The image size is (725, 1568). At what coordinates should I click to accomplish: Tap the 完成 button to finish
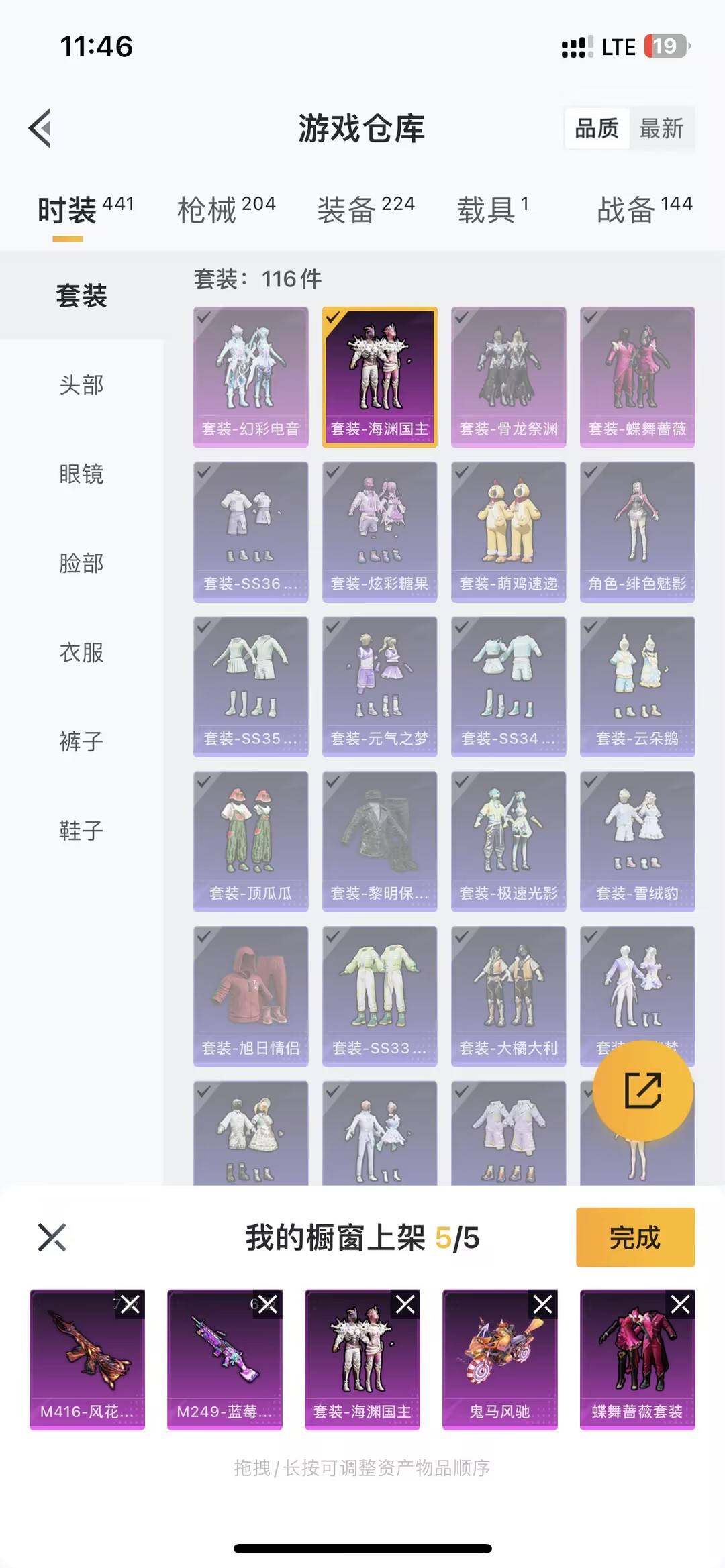click(x=634, y=1239)
